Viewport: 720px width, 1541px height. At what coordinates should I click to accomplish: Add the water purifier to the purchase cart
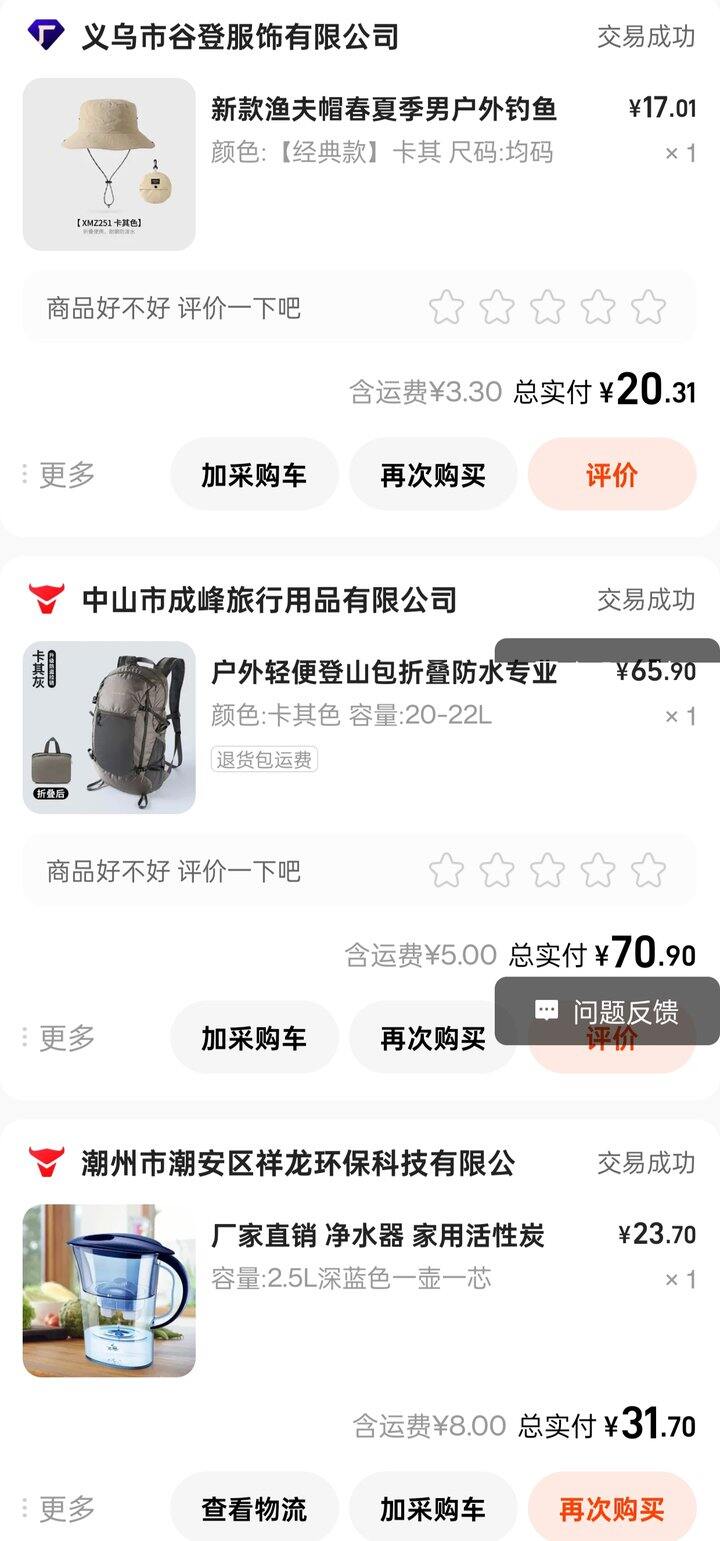click(433, 1509)
